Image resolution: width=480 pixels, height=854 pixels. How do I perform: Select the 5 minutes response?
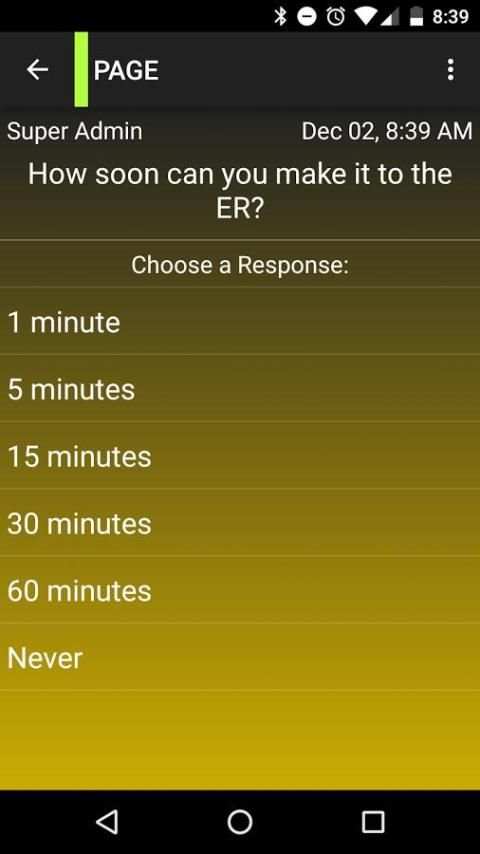[x=240, y=388]
